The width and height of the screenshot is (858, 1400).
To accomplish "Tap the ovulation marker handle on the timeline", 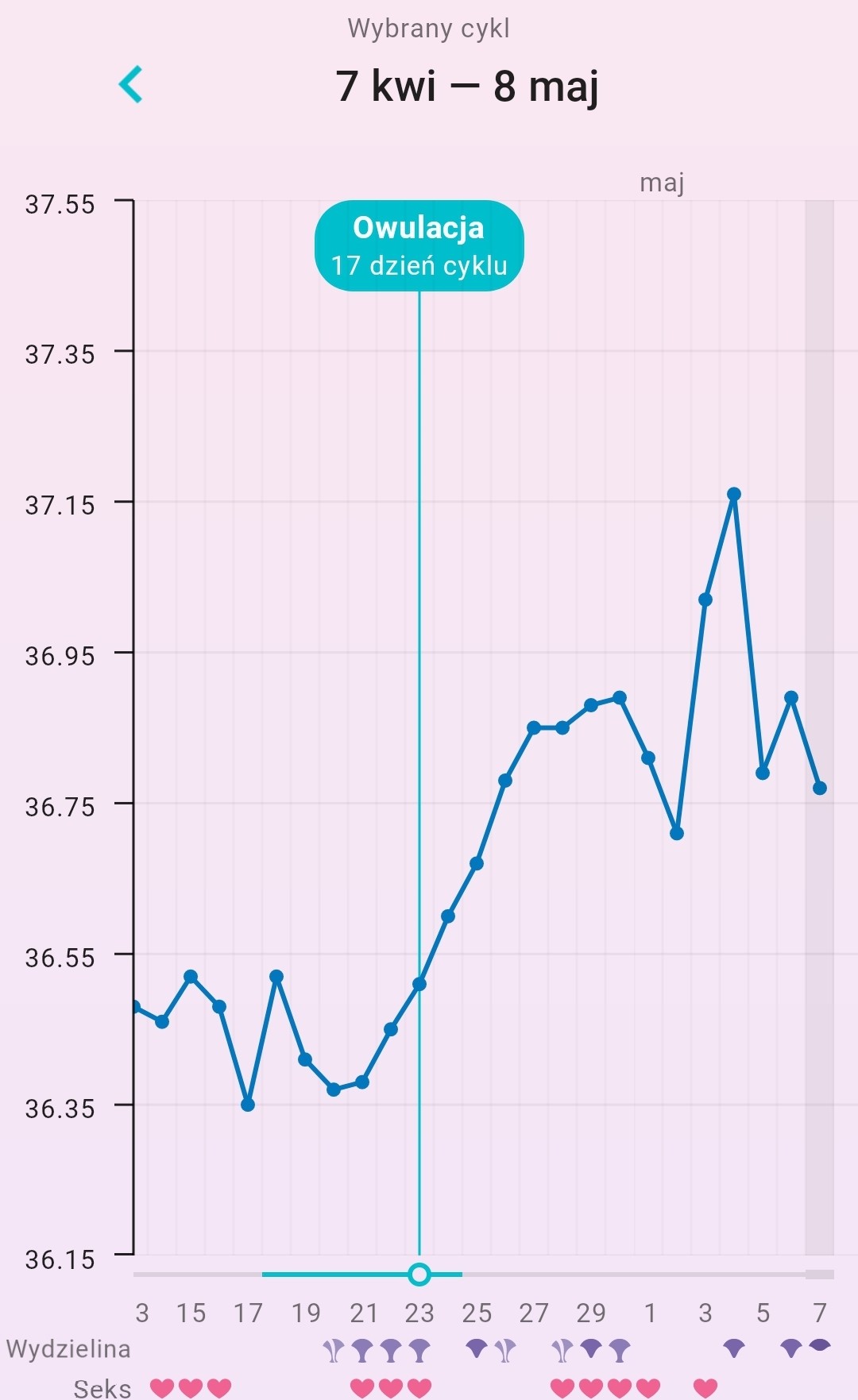I will tap(419, 1275).
